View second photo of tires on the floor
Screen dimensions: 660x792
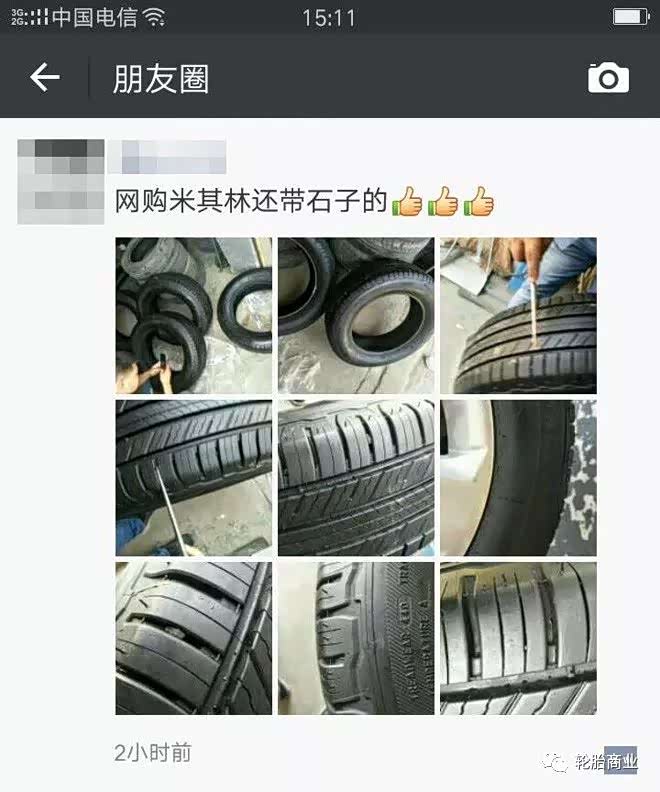(356, 315)
